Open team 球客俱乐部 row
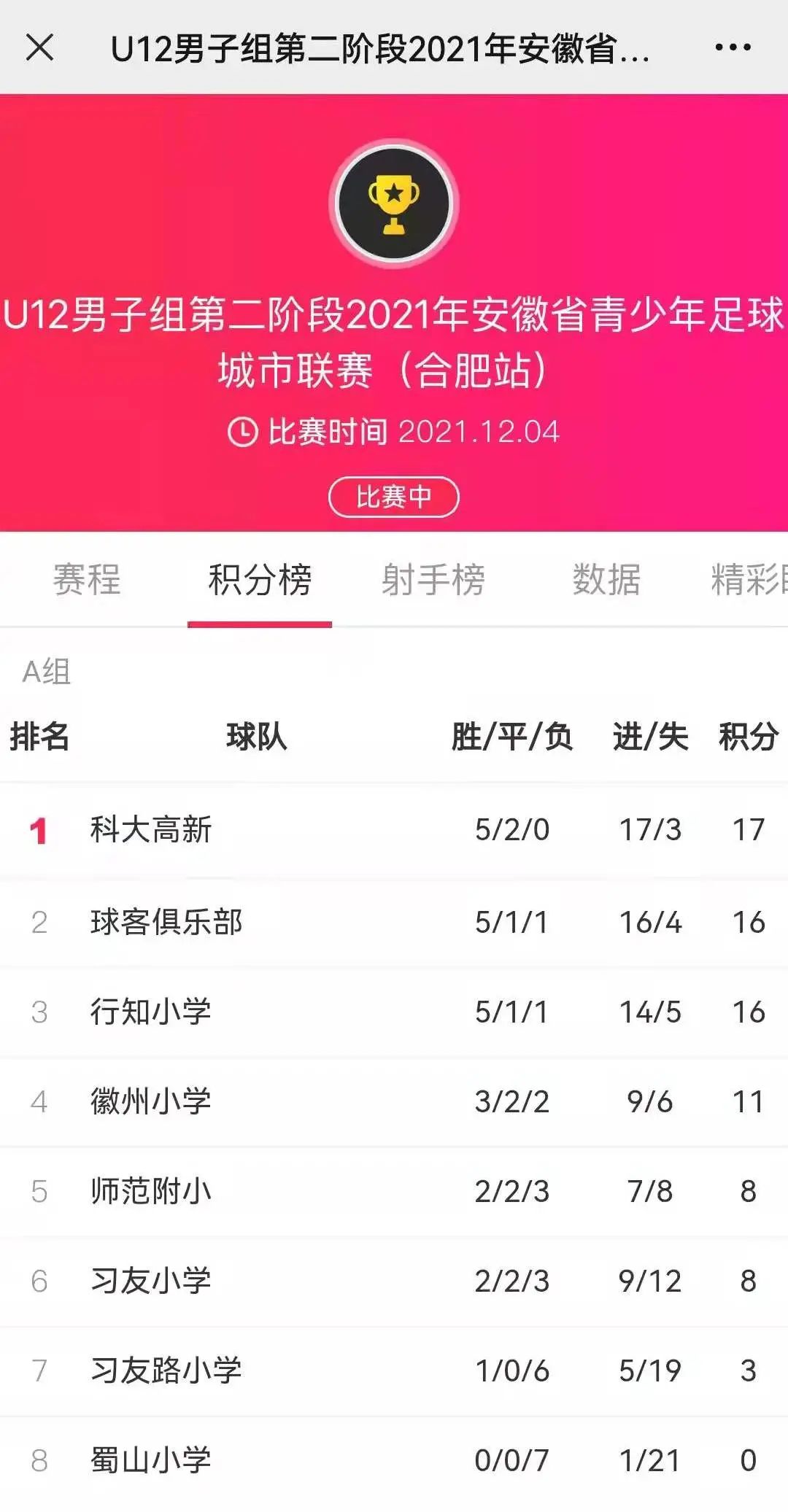The image size is (788, 1512). pos(166,922)
